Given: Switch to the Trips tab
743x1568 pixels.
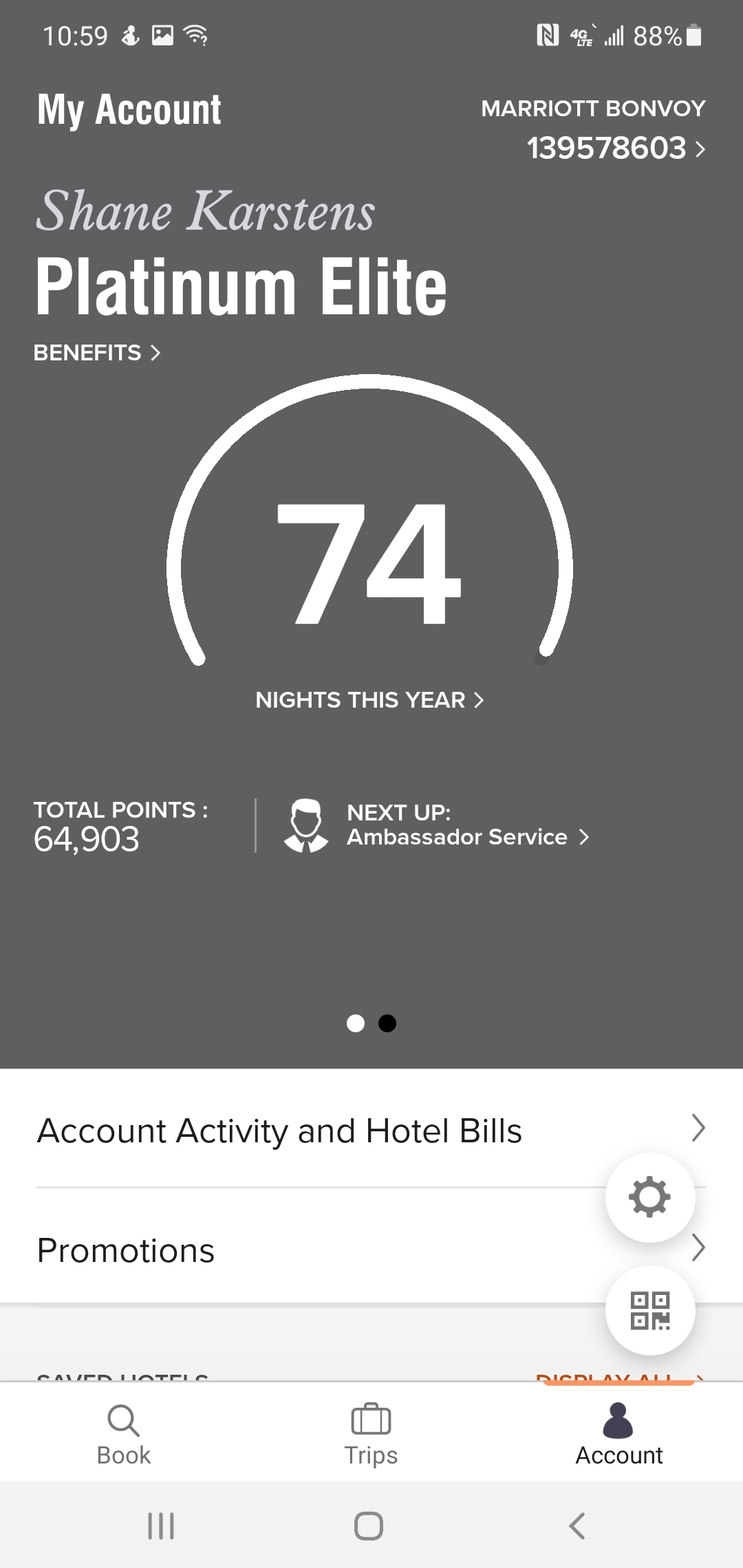Looking at the screenshot, I should tap(371, 1435).
